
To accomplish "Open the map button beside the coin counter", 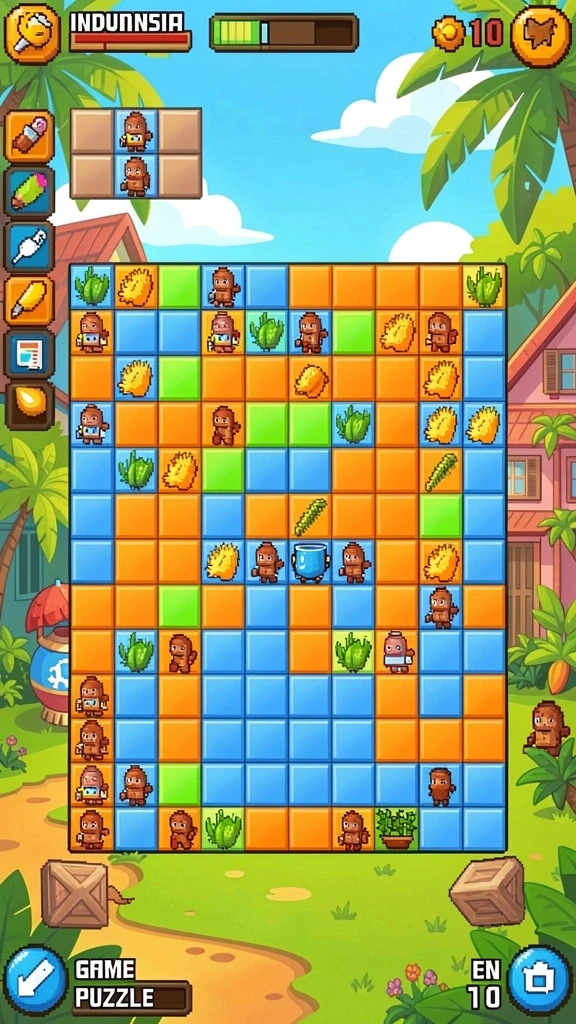I will tap(541, 36).
